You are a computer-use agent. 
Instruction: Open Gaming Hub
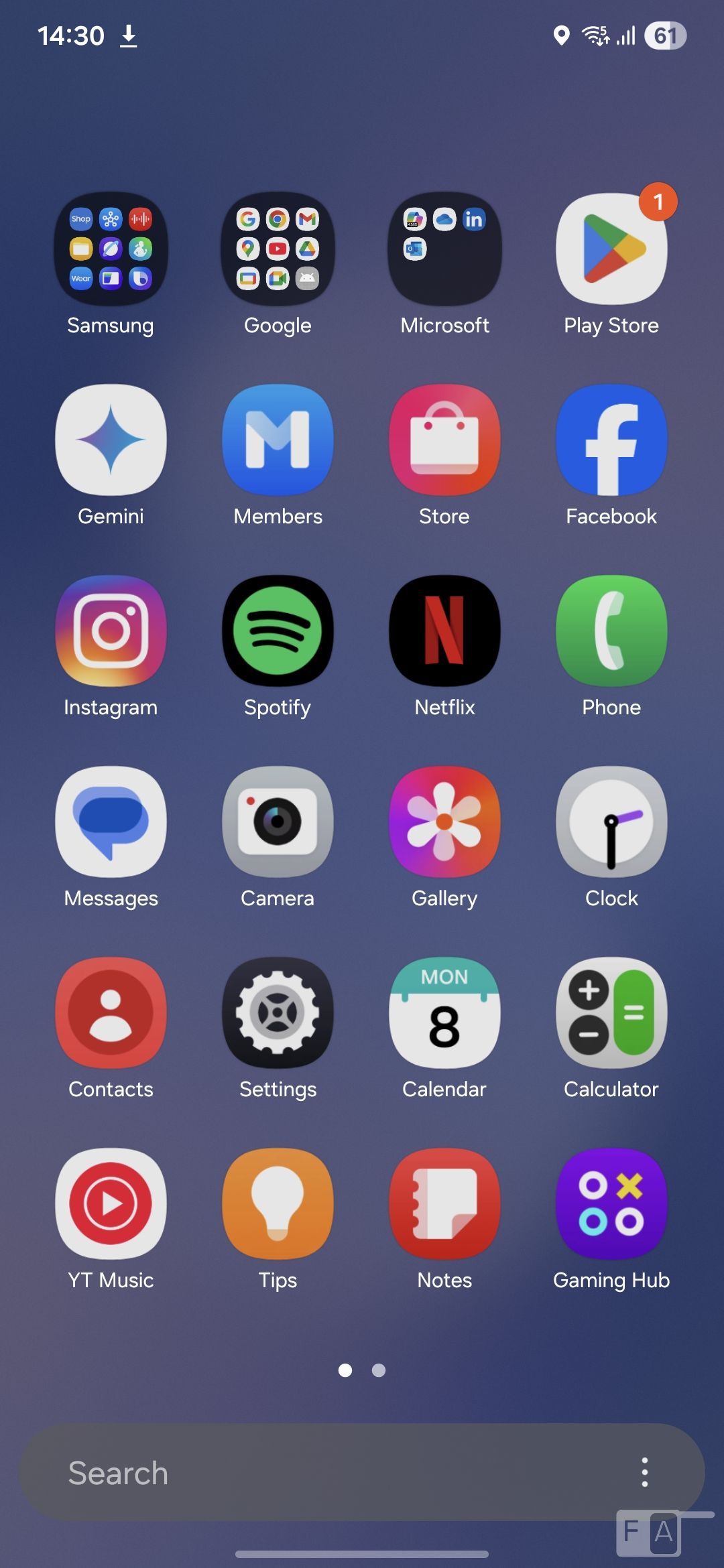611,1203
